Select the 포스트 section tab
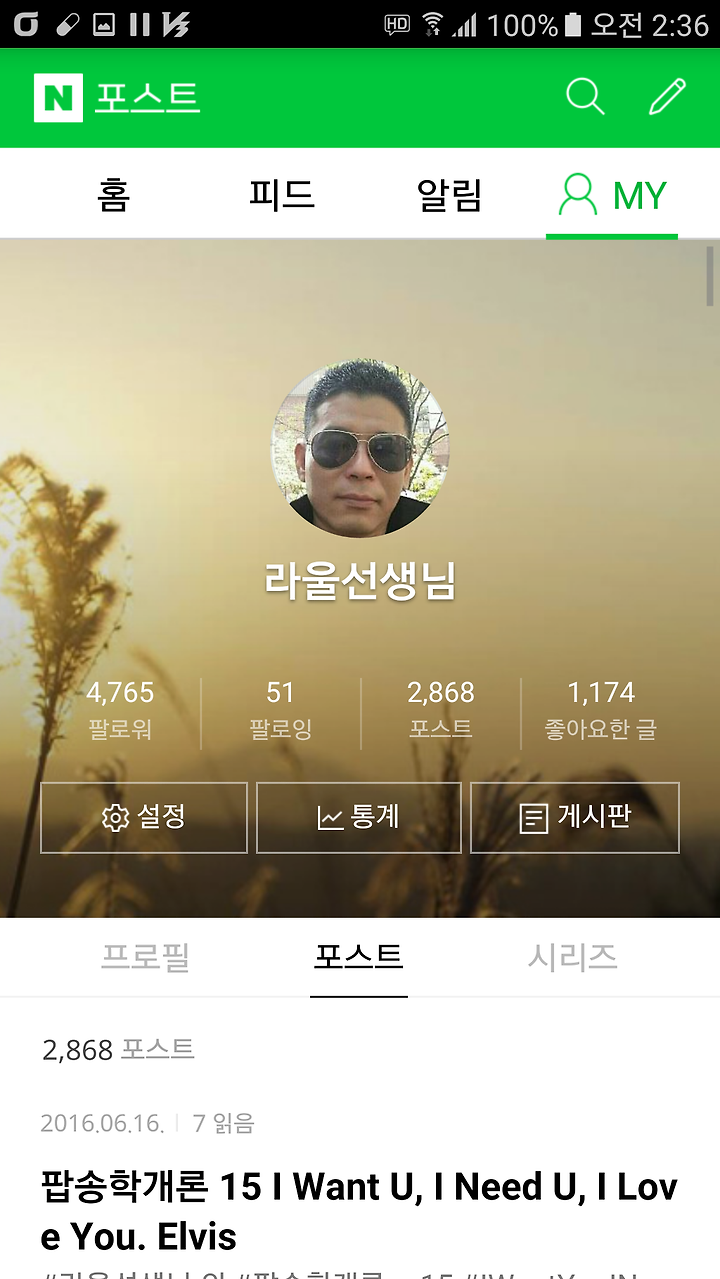 click(x=359, y=957)
